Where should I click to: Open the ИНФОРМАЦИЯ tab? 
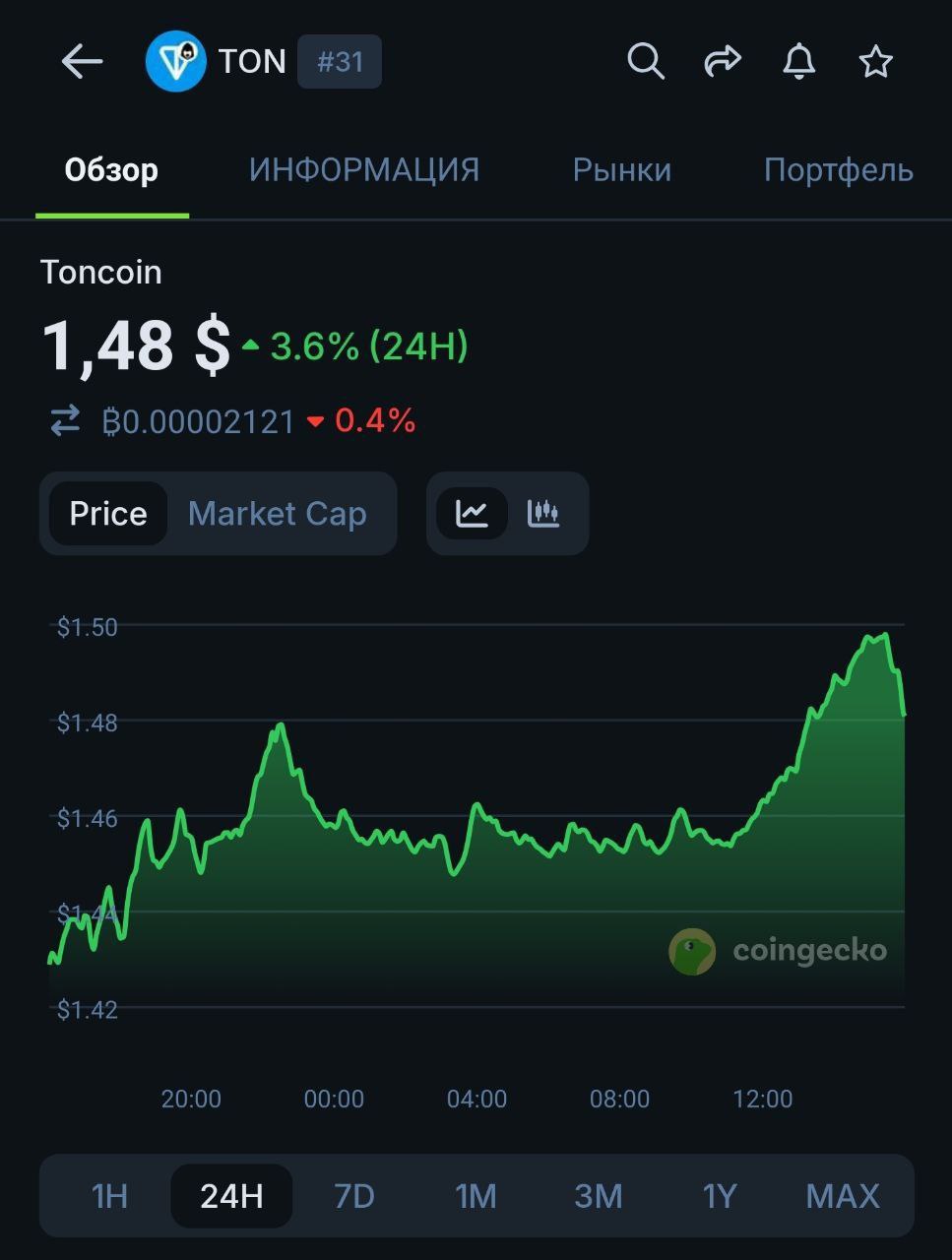tap(365, 169)
